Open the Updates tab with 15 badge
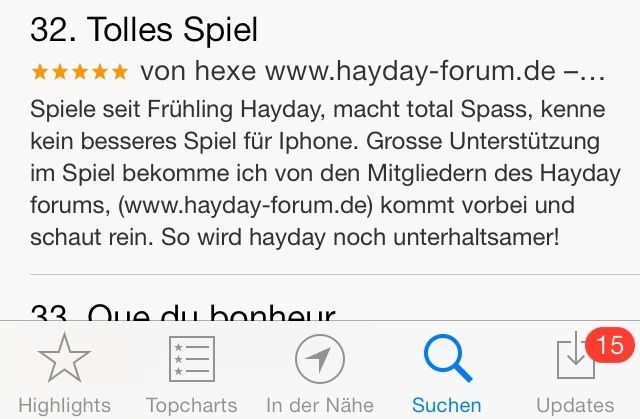640x419 pixels. pos(575,372)
